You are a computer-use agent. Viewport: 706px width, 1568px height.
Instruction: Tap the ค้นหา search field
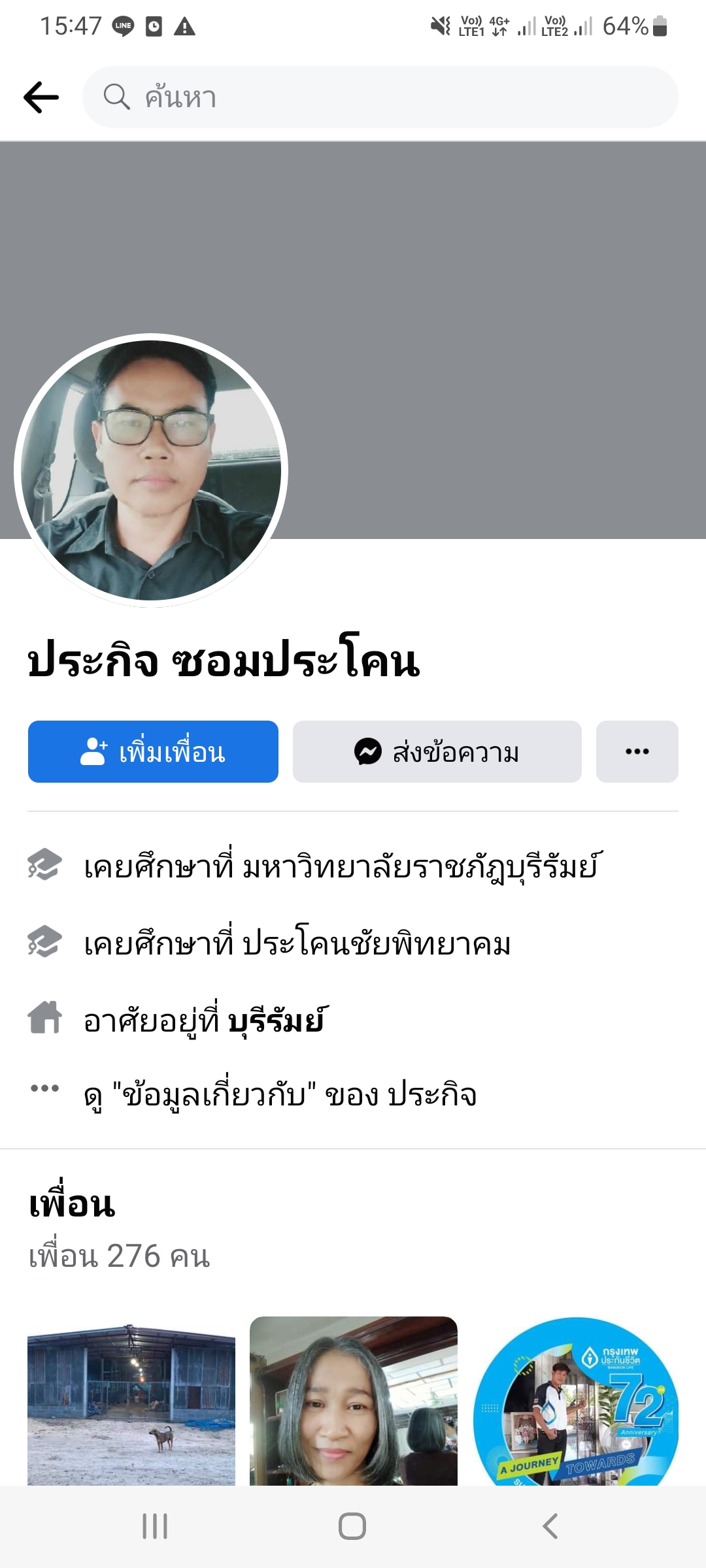[x=379, y=97]
